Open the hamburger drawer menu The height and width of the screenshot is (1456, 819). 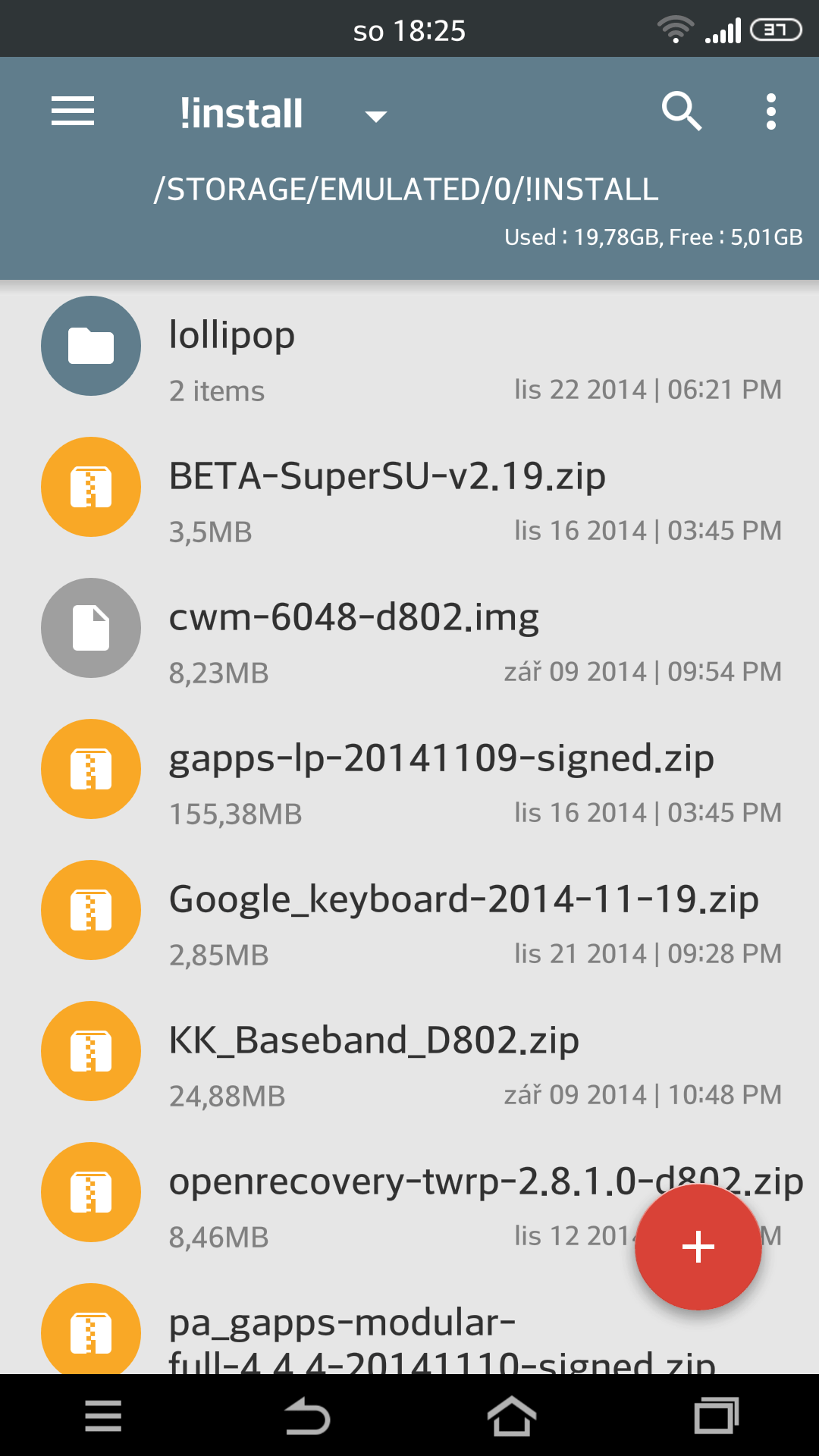[x=73, y=111]
